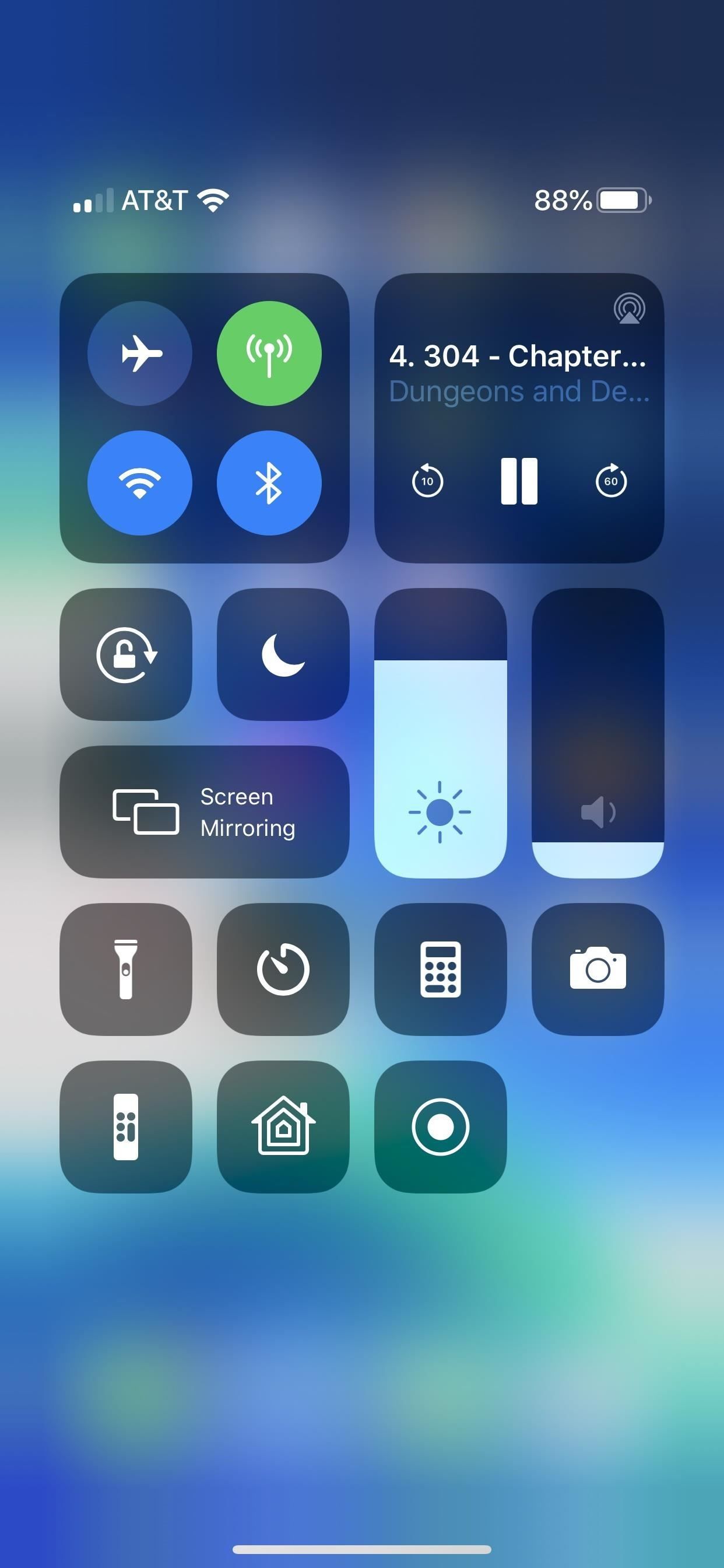Enable Do Not Disturb moon
Image resolution: width=724 pixels, height=1568 pixels.
[283, 654]
